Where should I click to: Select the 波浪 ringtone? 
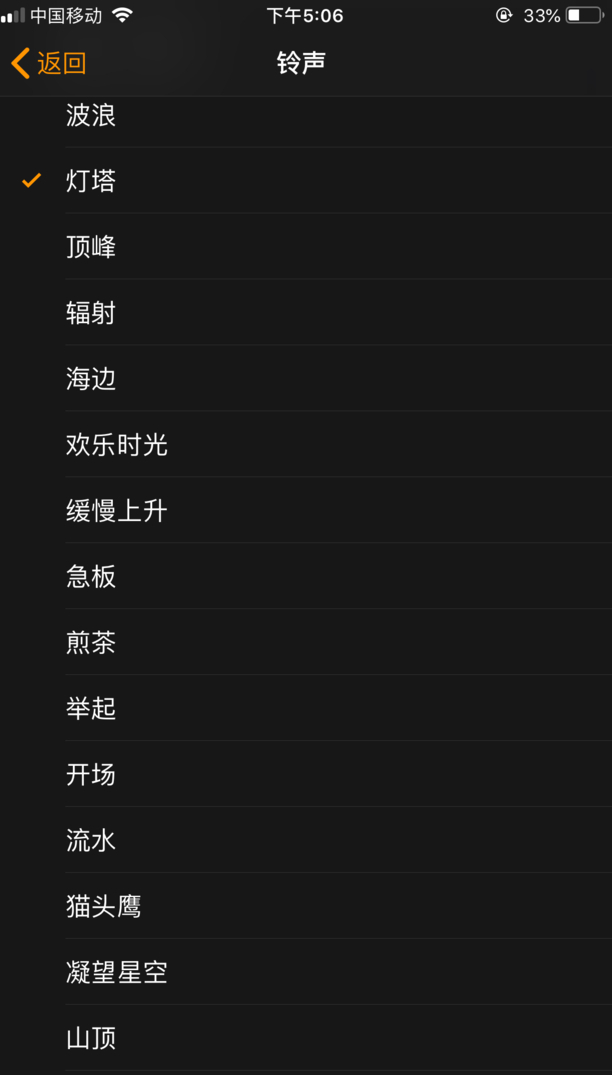[91, 116]
